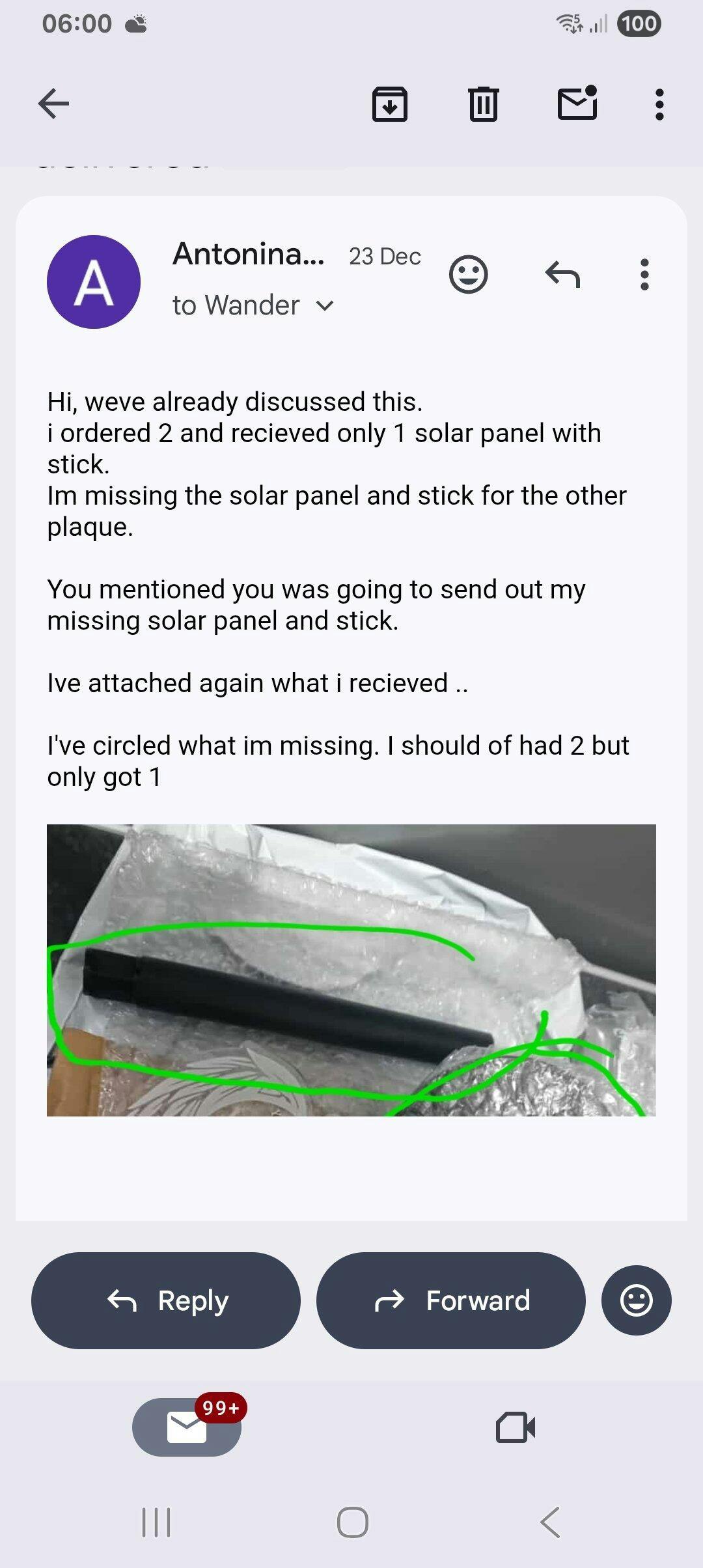The width and height of the screenshot is (703, 1568).
Task: Go back to the inbox list
Action: (53, 104)
